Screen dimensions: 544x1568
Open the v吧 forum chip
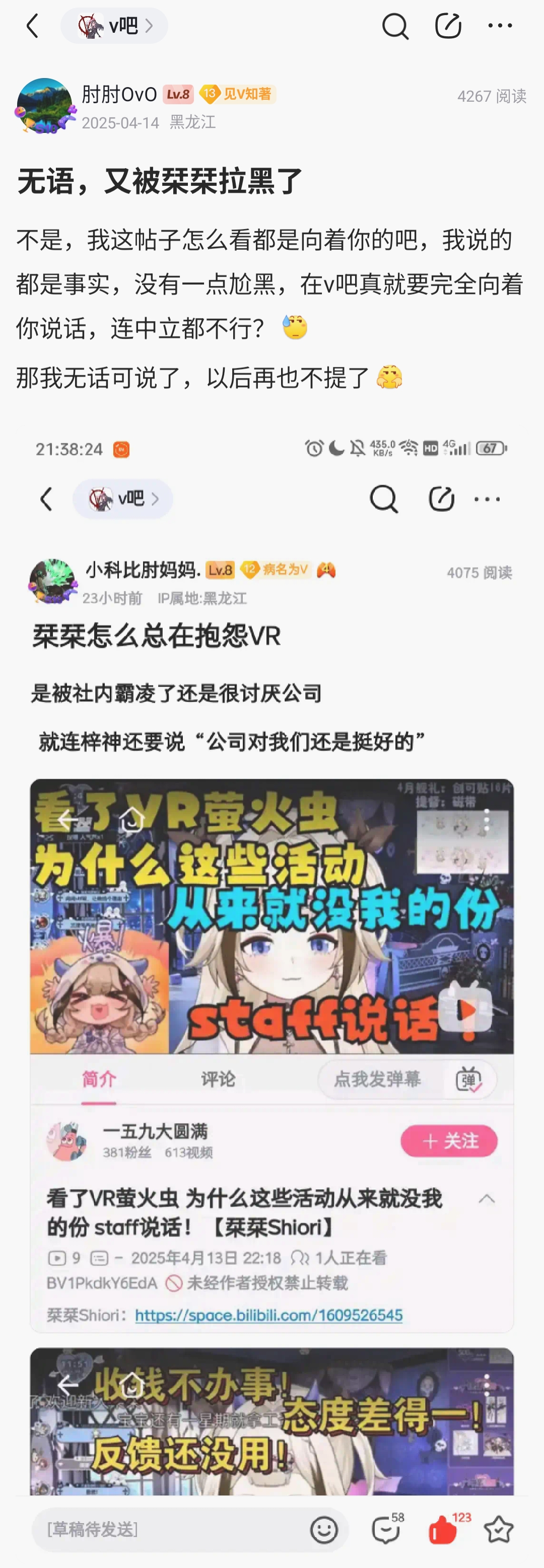[x=114, y=26]
